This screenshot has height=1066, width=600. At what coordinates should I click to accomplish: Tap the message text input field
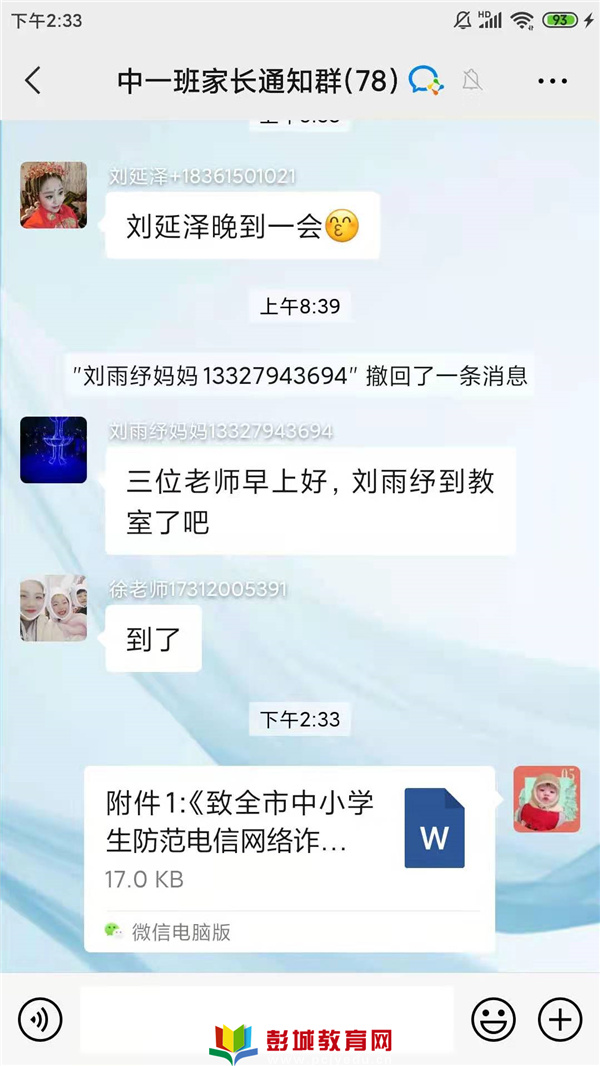coord(266,1019)
